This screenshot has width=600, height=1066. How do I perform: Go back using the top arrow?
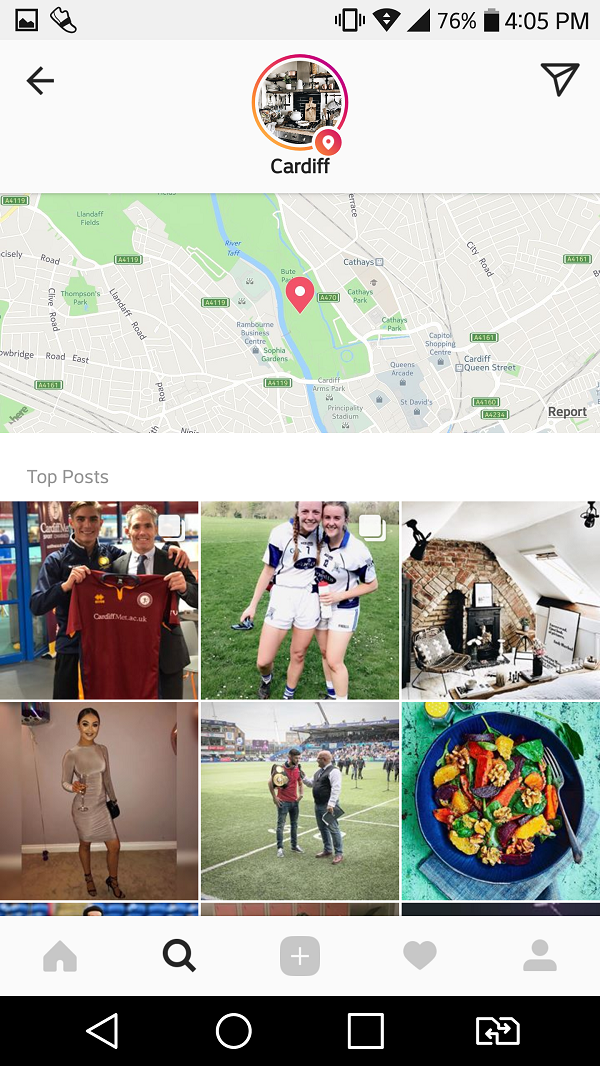[x=40, y=81]
